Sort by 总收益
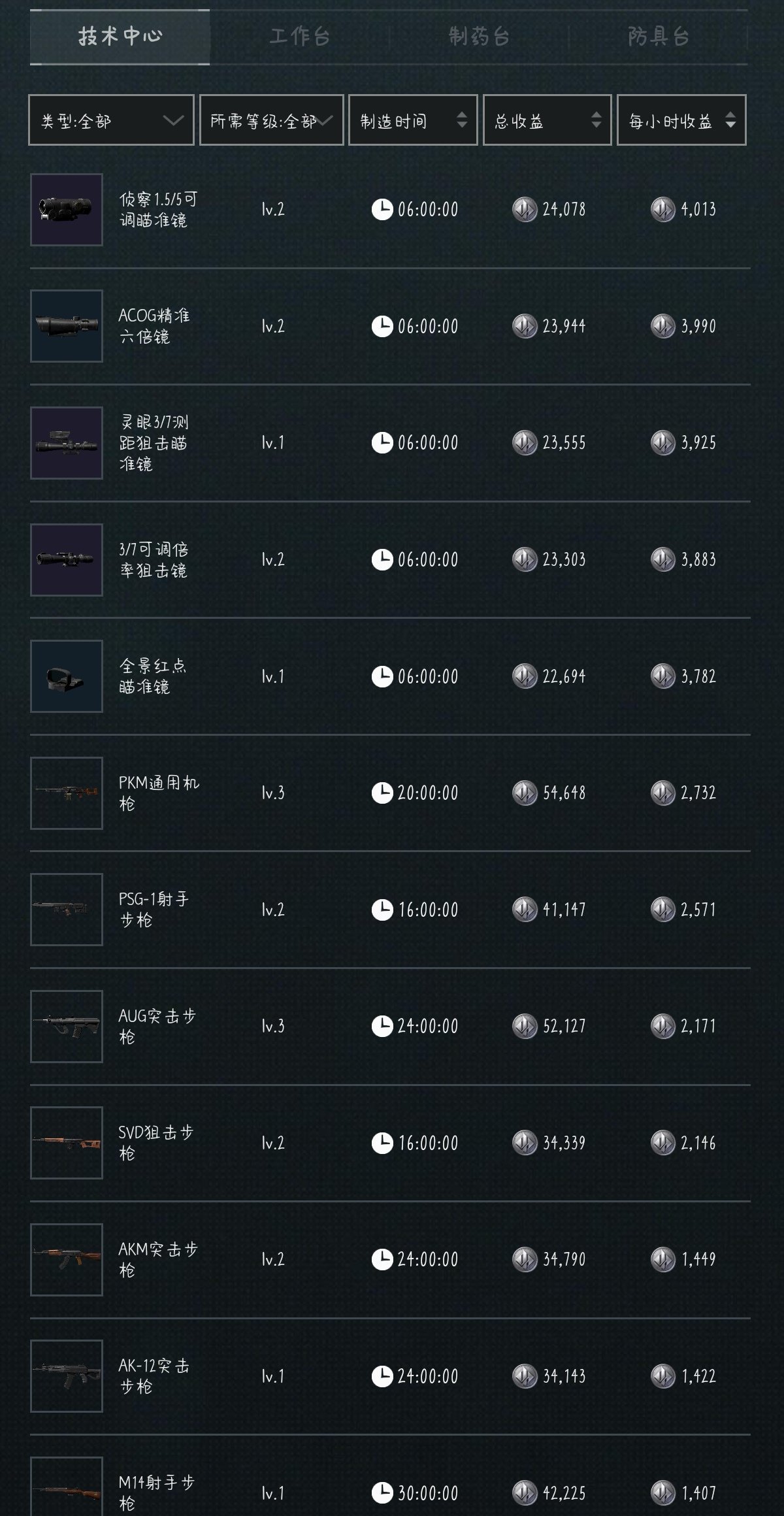The width and height of the screenshot is (784, 1516). tap(547, 120)
